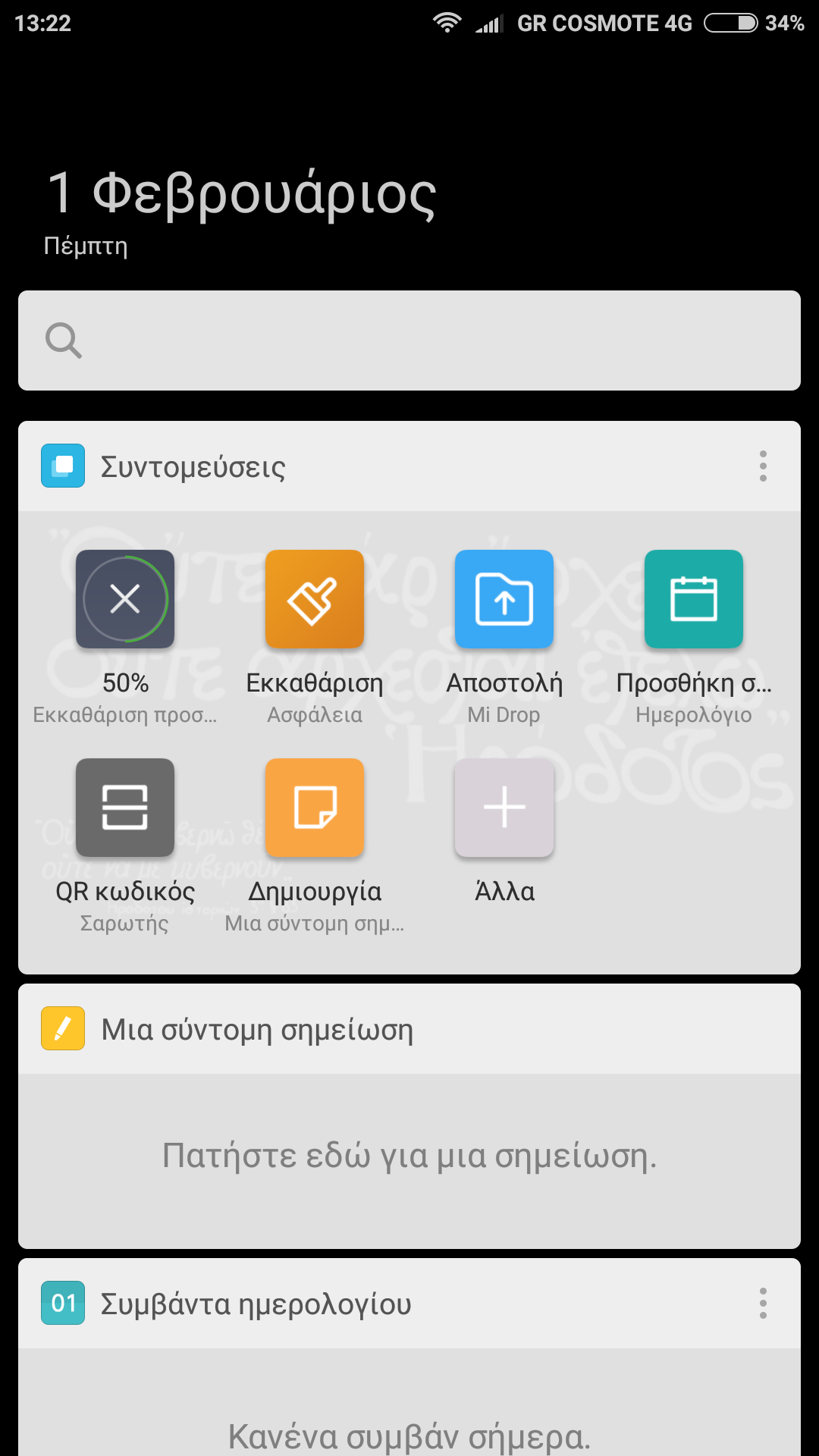Open the Αποστολή Mi Drop shortcut
819x1456 pixels.
(504, 599)
